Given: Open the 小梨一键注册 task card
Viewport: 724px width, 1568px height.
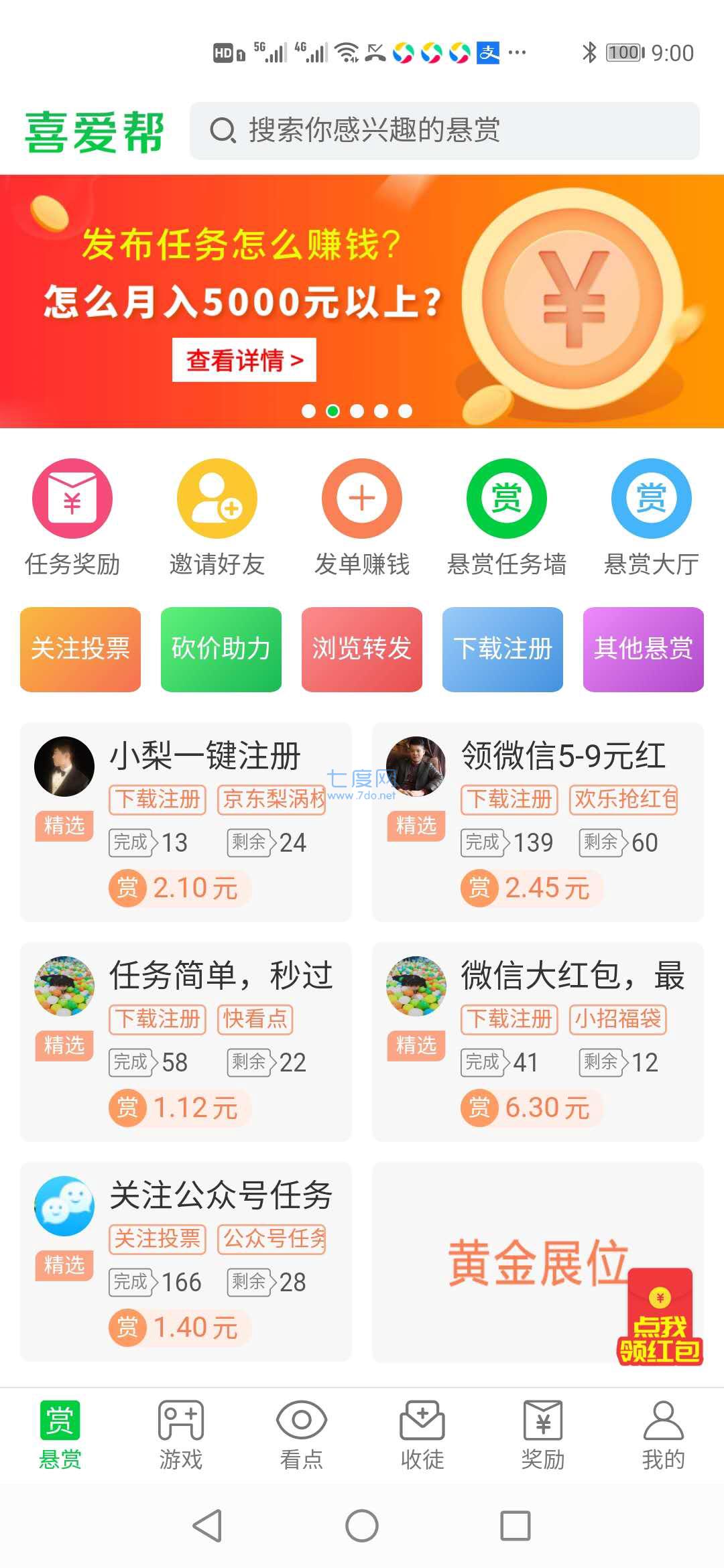Looking at the screenshot, I should (186, 822).
